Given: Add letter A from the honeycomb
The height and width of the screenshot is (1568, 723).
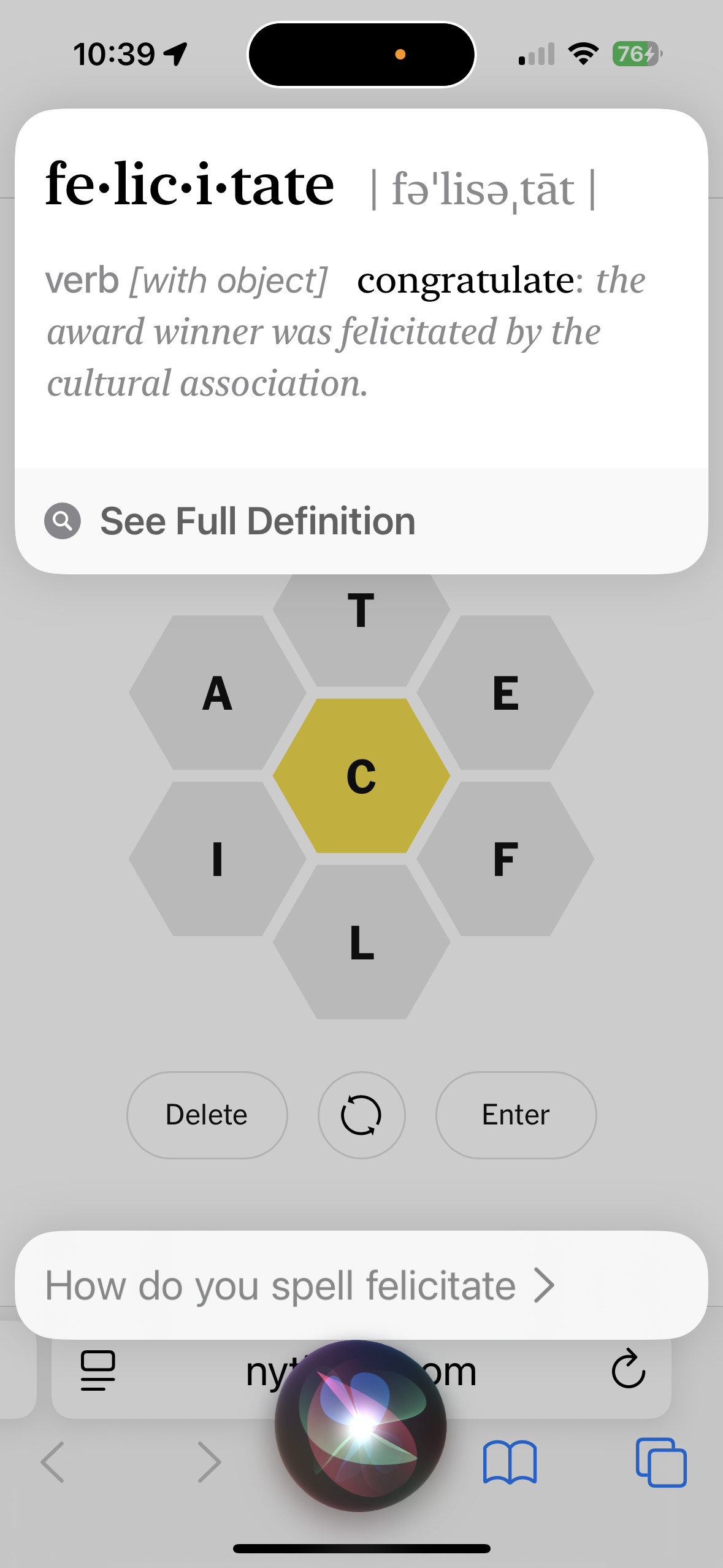Looking at the screenshot, I should (218, 693).
